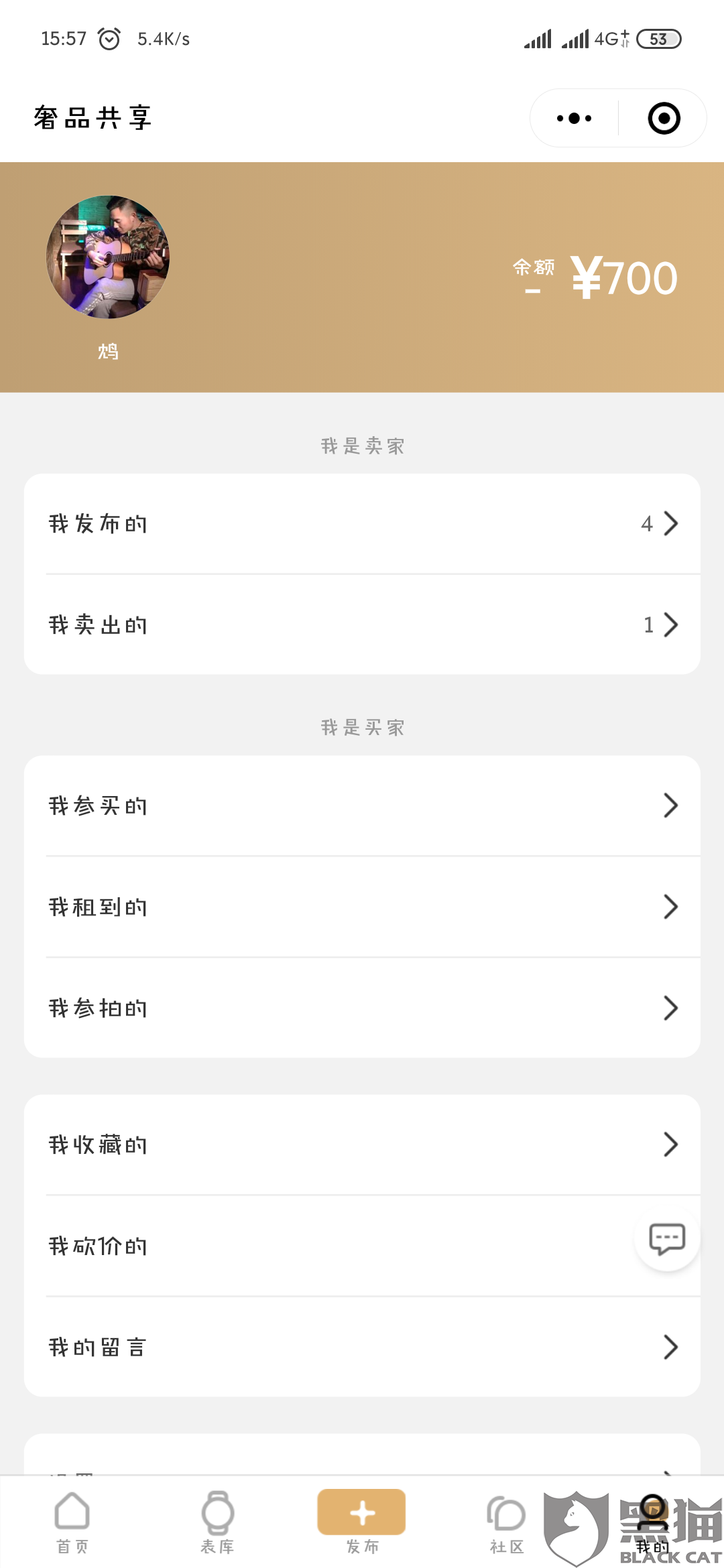
Task: Switch to the 社区 tab
Action: pyautogui.click(x=506, y=1522)
